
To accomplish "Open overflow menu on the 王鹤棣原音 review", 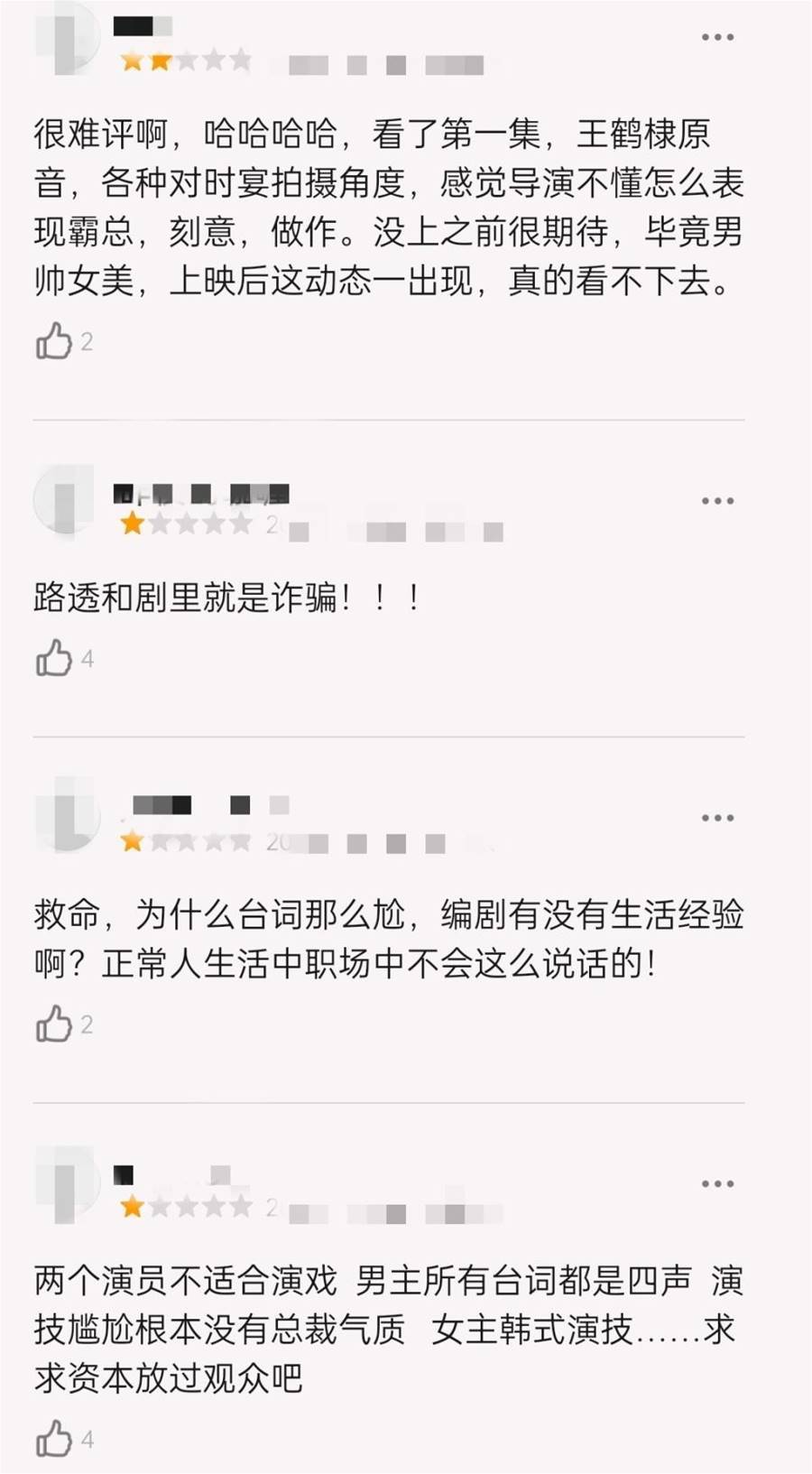I will pyautogui.click(x=717, y=37).
